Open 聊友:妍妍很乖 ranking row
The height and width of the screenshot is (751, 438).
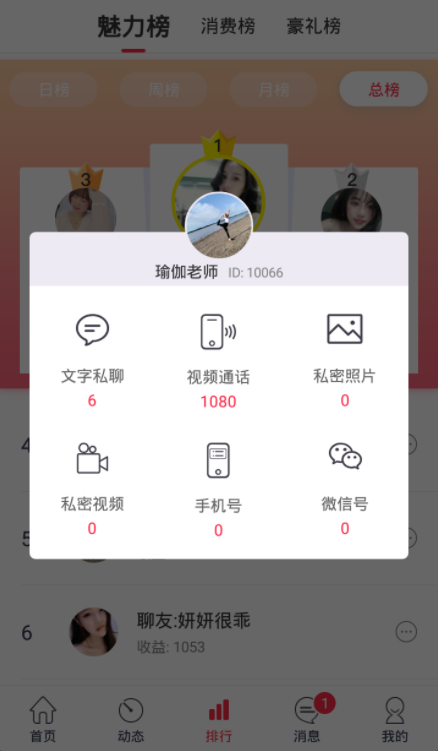[219, 632]
